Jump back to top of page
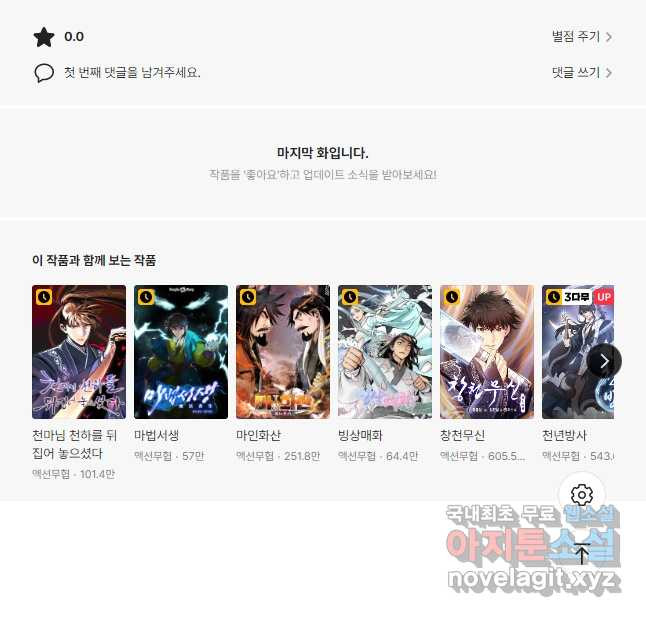 (x=583, y=553)
